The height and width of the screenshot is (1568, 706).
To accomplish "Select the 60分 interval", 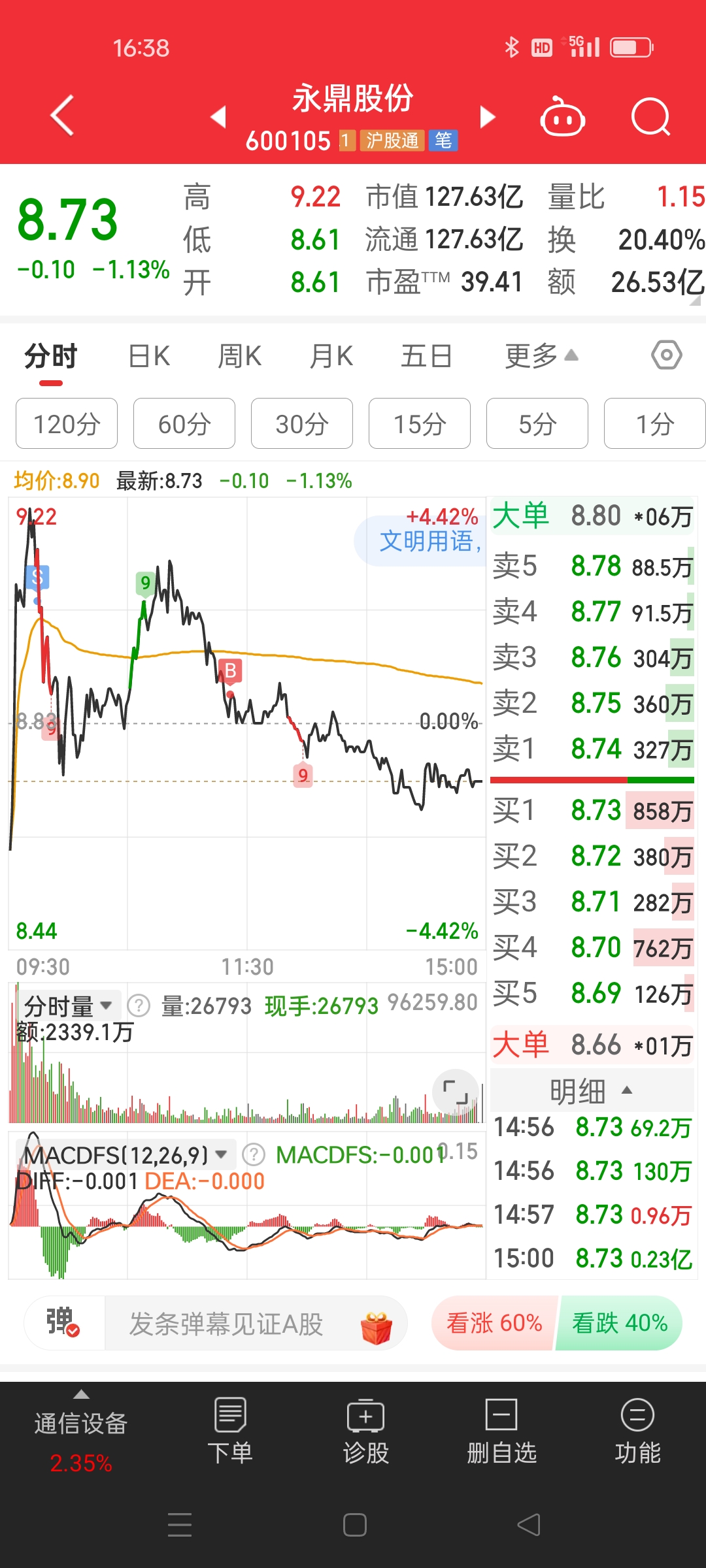I will 184,423.
